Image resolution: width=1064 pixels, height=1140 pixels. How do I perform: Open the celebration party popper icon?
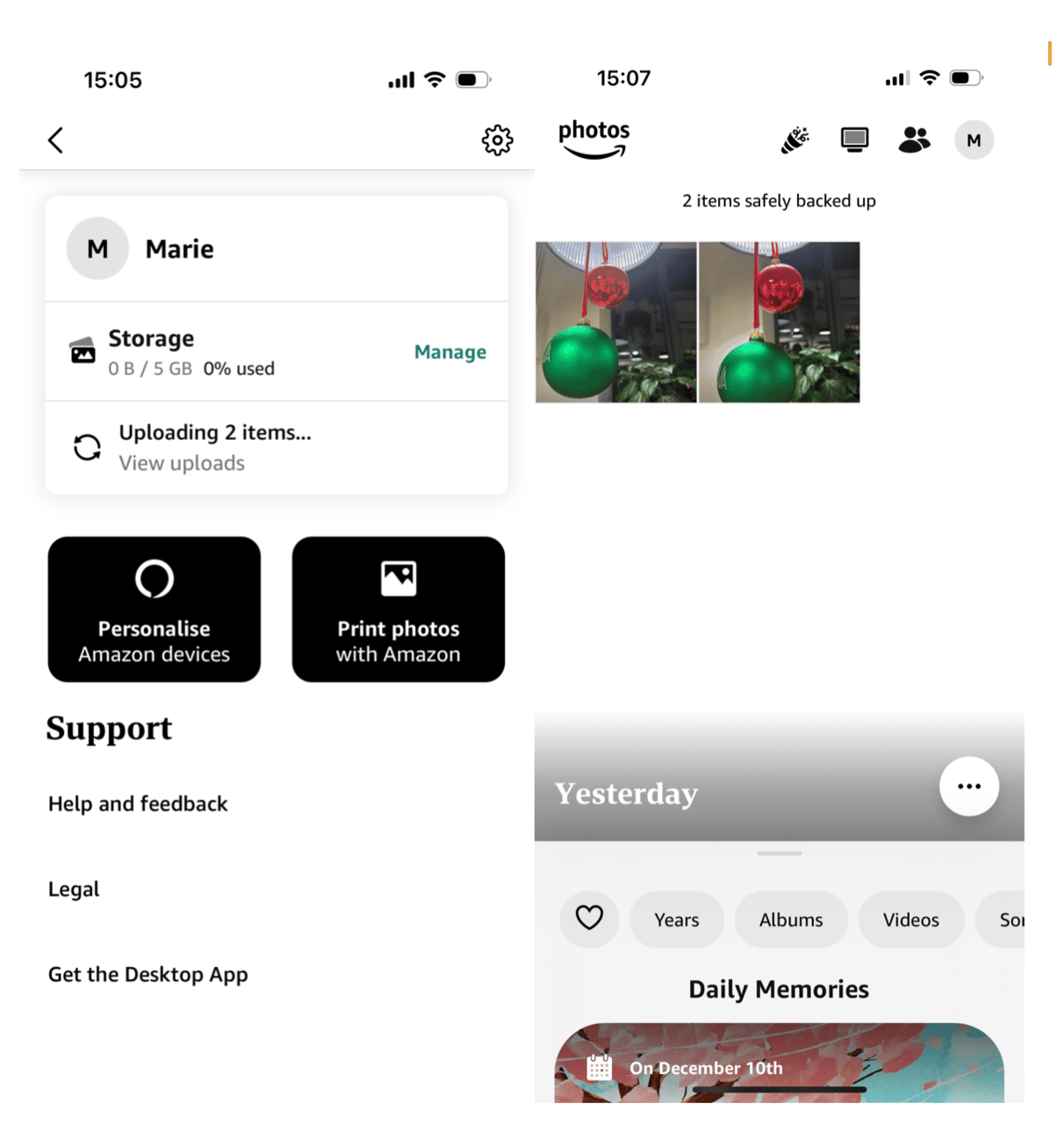point(795,141)
